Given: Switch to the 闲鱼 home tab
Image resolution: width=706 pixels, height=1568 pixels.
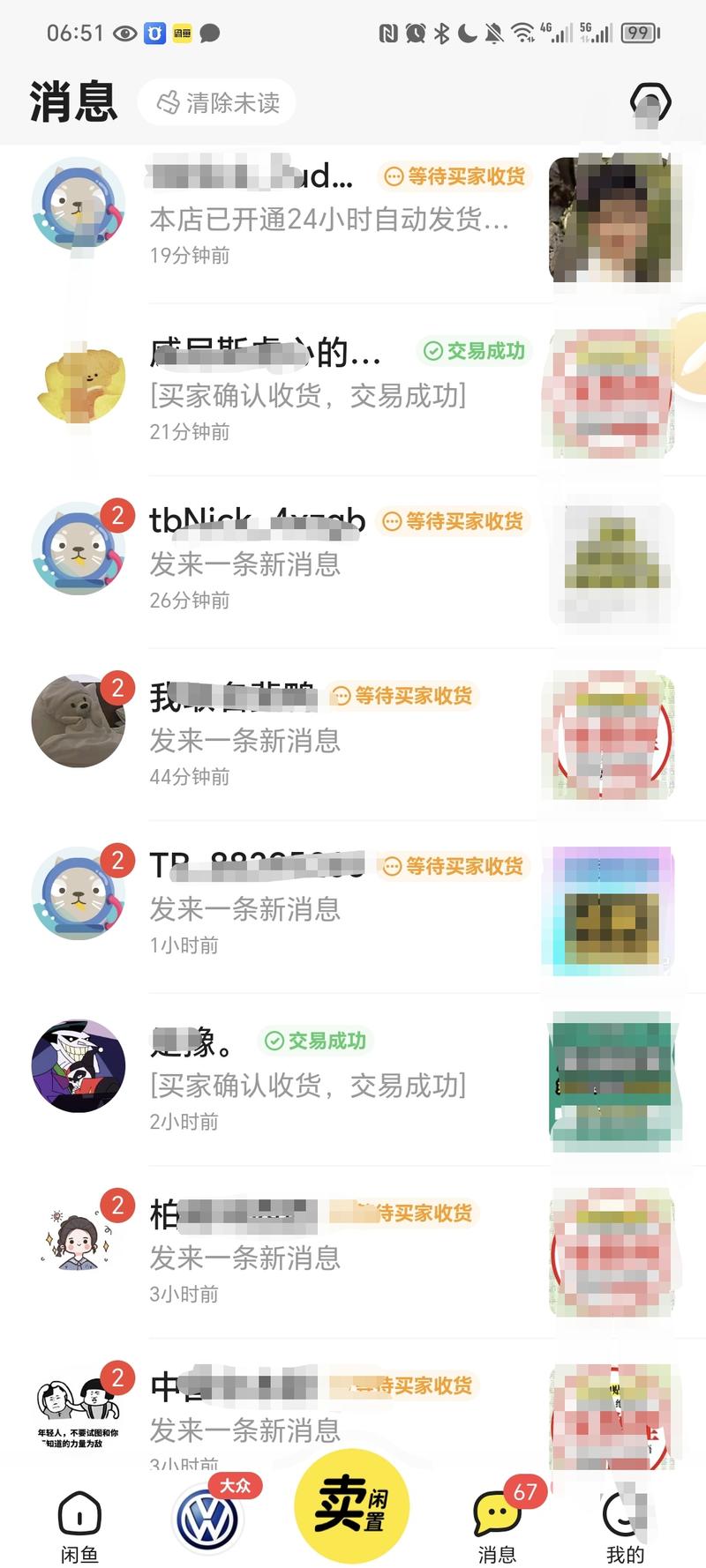Looking at the screenshot, I should point(79,1525).
